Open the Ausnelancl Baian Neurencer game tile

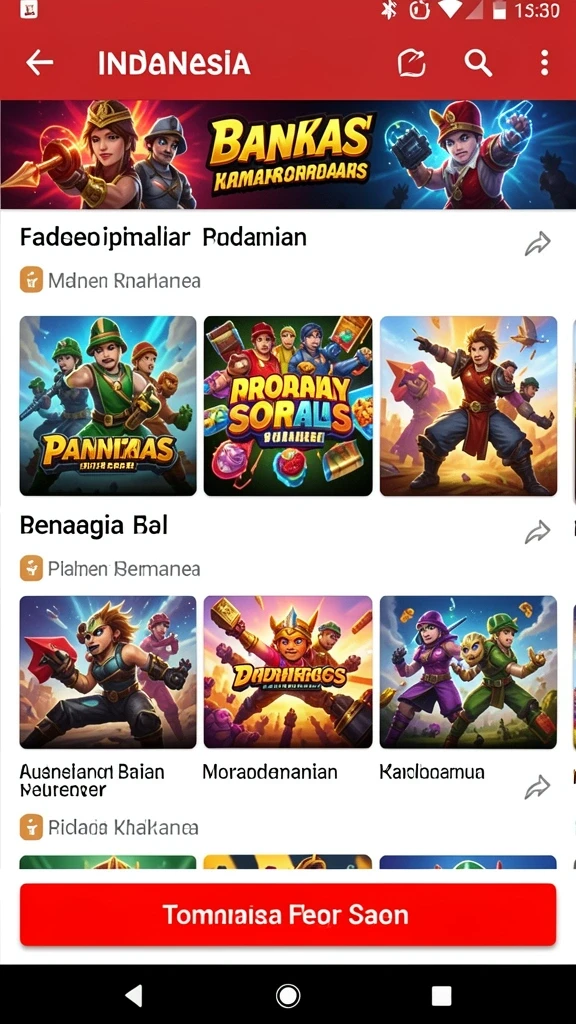[108, 672]
